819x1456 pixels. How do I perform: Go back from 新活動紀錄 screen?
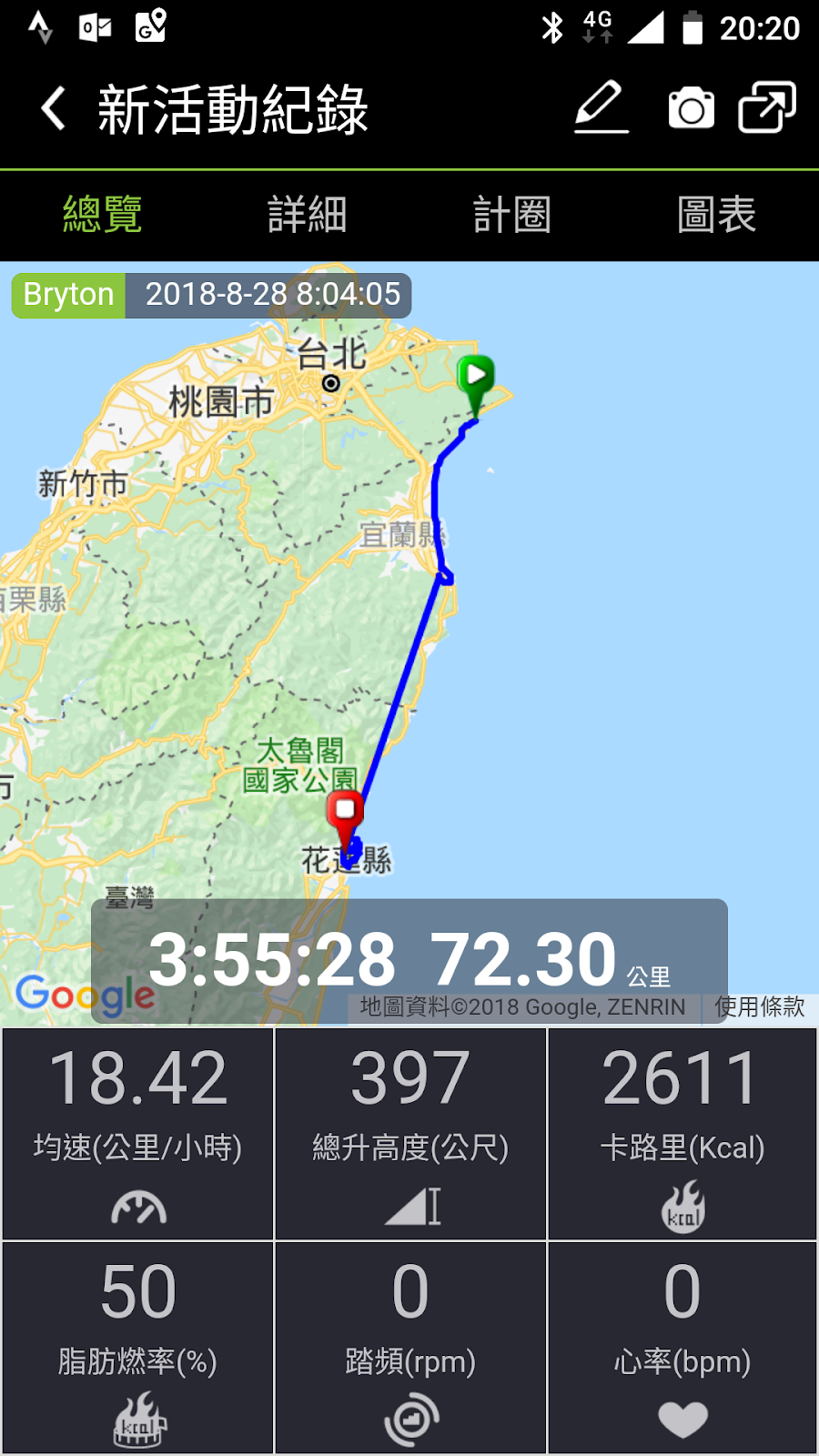pos(55,109)
